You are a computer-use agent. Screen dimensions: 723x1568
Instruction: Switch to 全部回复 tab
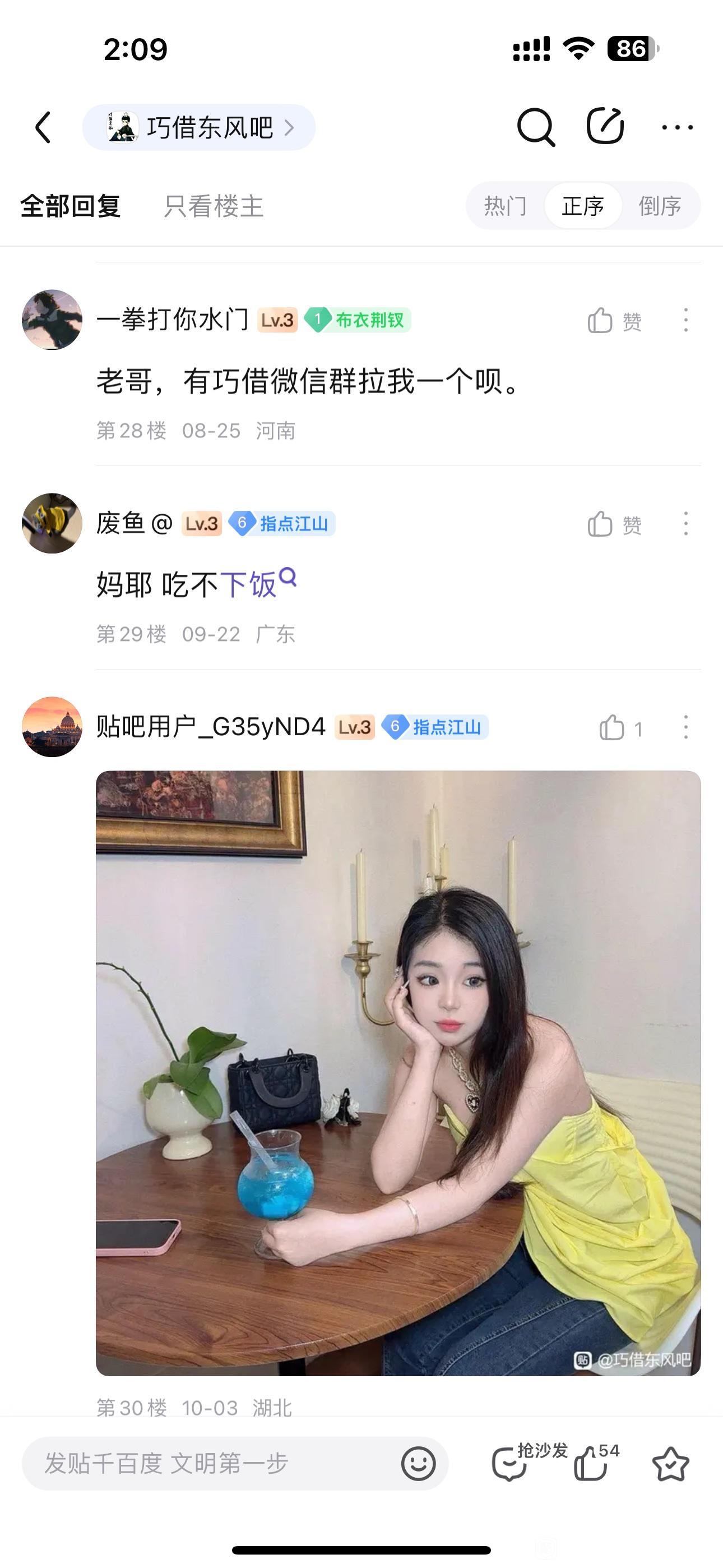[71, 206]
